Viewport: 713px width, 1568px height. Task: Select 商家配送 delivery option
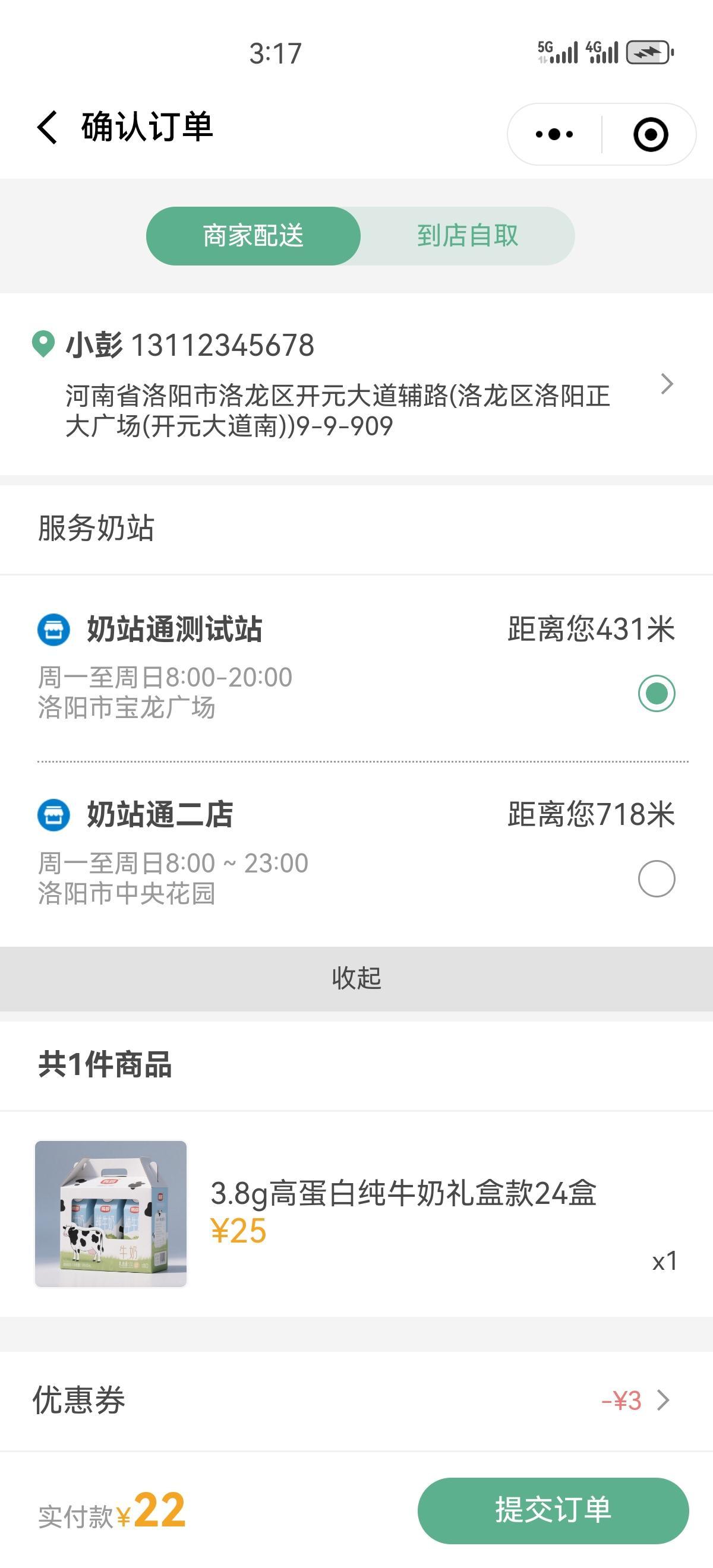(253, 236)
